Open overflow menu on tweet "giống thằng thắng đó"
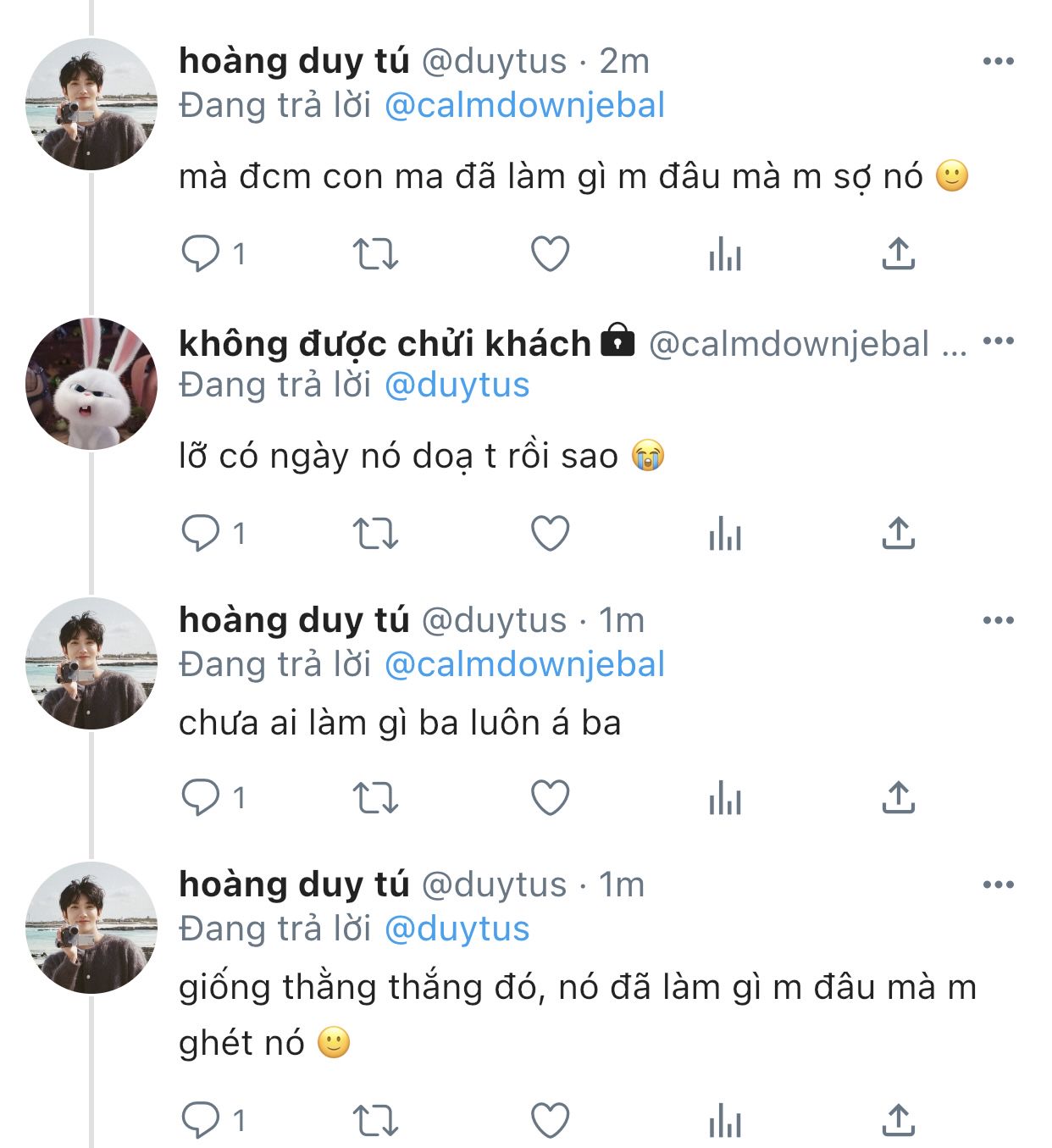 pyautogui.click(x=999, y=885)
